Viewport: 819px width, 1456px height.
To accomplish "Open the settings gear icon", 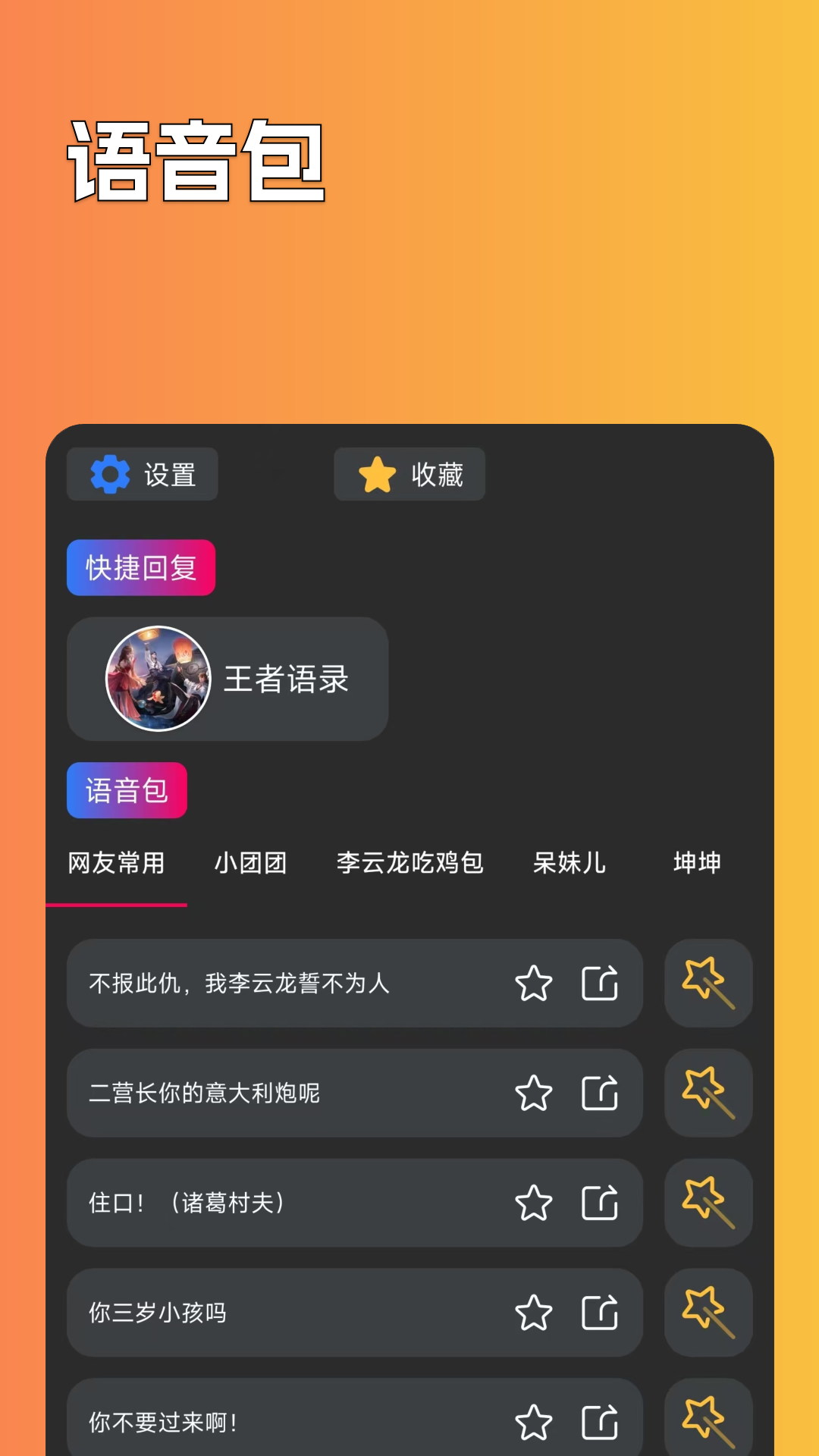I will (111, 473).
